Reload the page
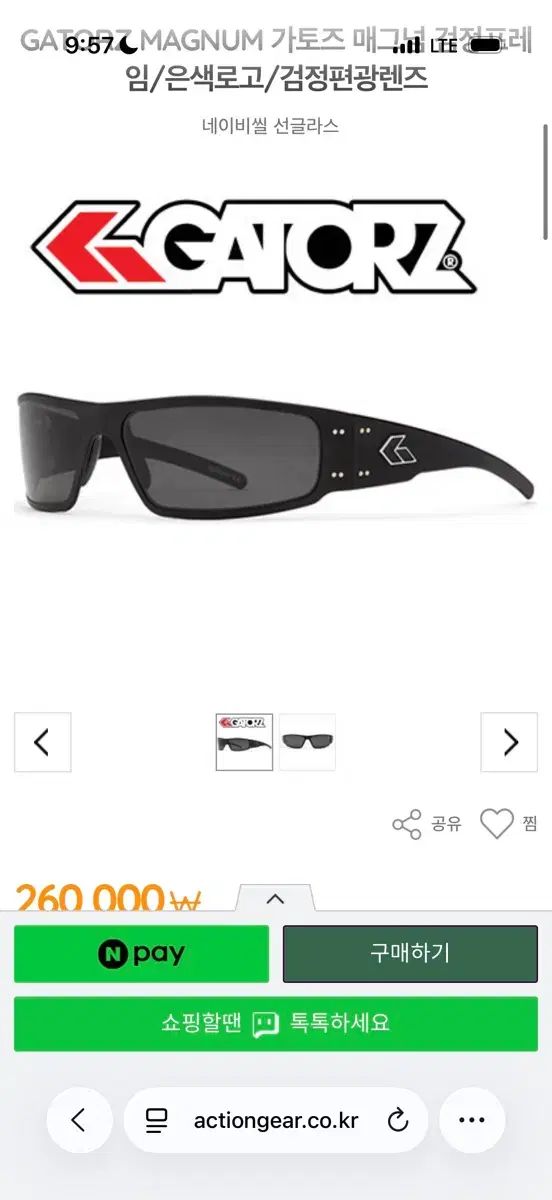The image size is (552, 1200). click(x=398, y=1120)
